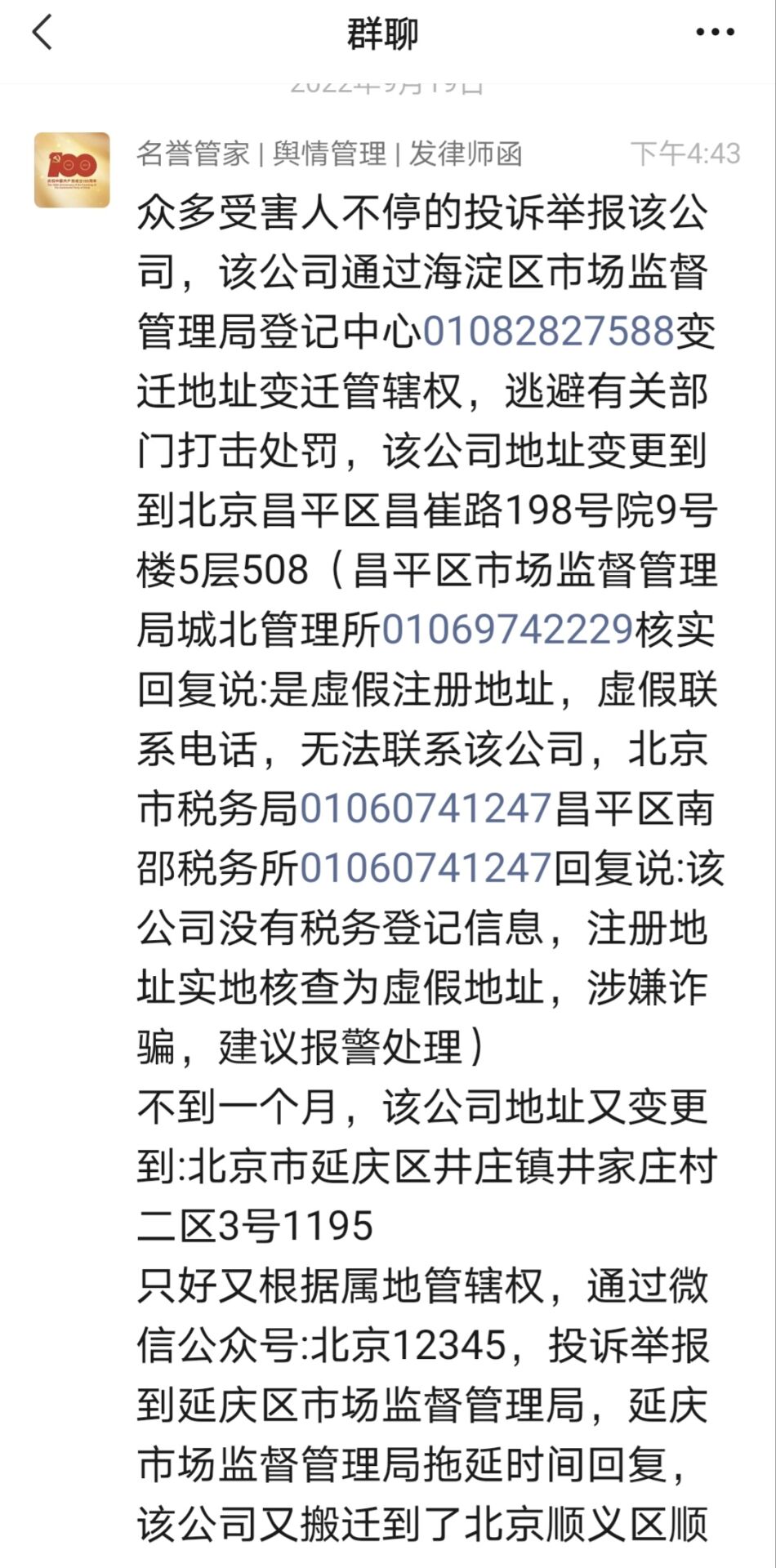Tap 01060741247 after 昌平区南邵税务所
Screen dimensions: 776x1568
(426, 867)
